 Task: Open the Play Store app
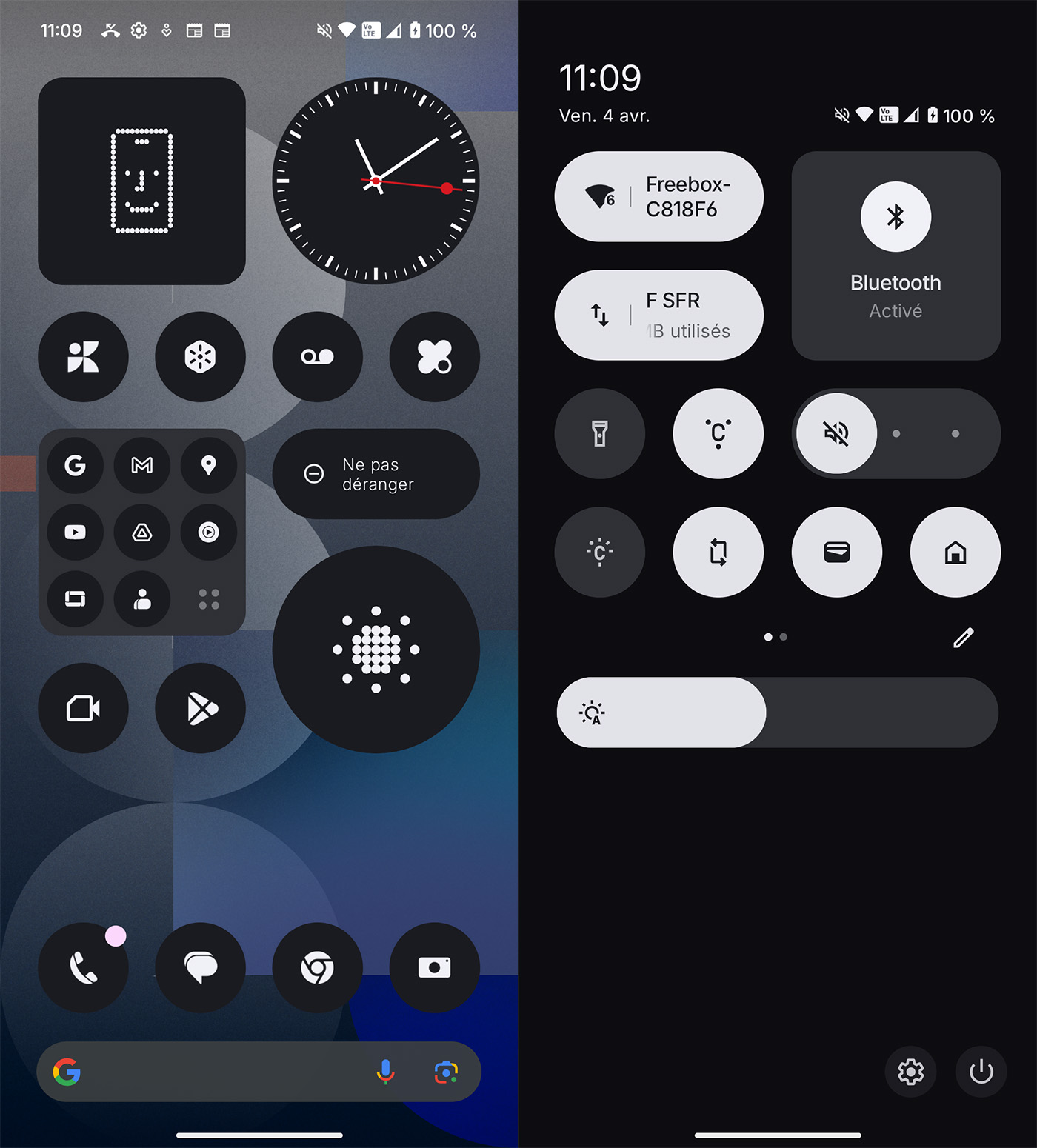coord(200,707)
